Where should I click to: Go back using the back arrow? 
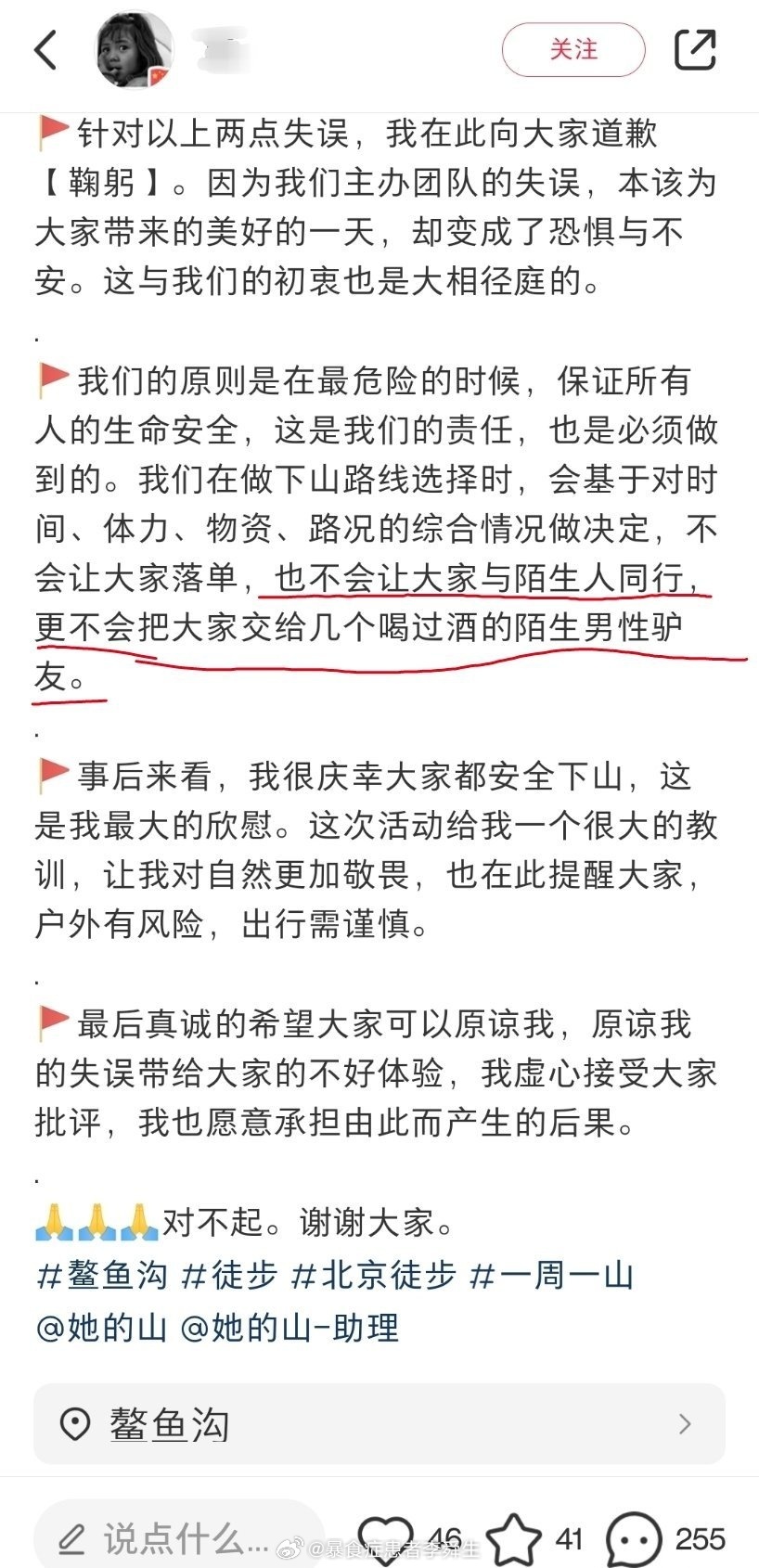coord(46,49)
